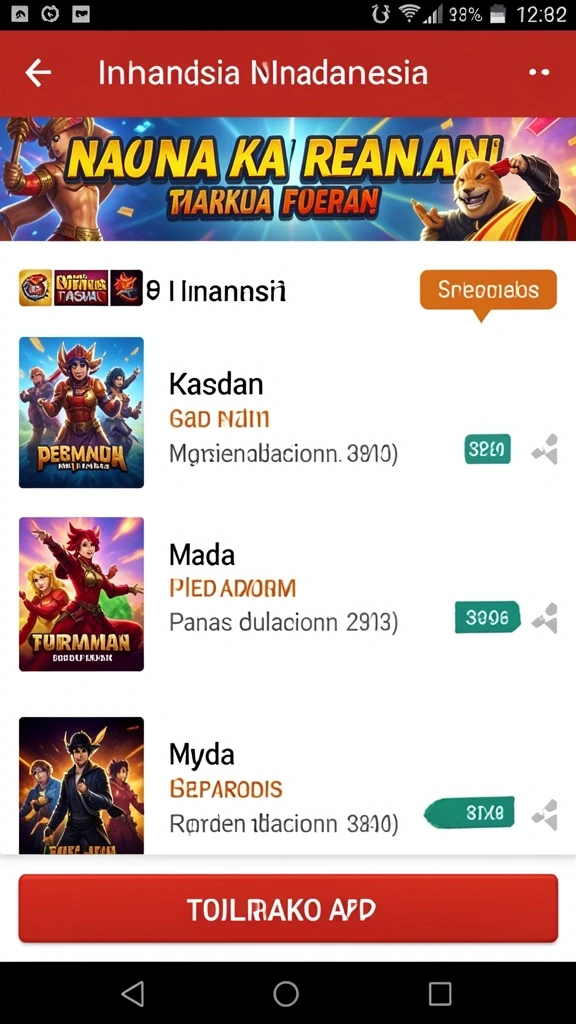The image size is (576, 1024).
Task: Tap the red TOILRAKO APD button
Action: pyautogui.click(x=288, y=908)
